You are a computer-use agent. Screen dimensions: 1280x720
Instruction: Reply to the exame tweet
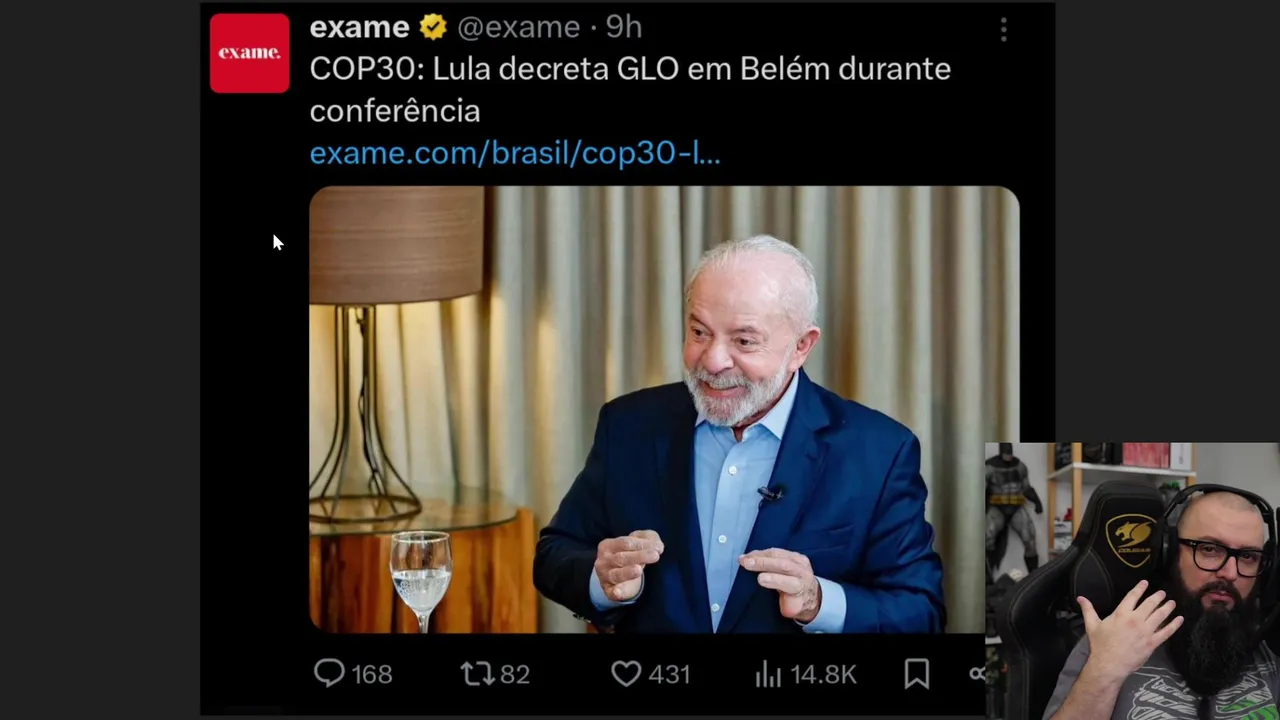click(330, 674)
